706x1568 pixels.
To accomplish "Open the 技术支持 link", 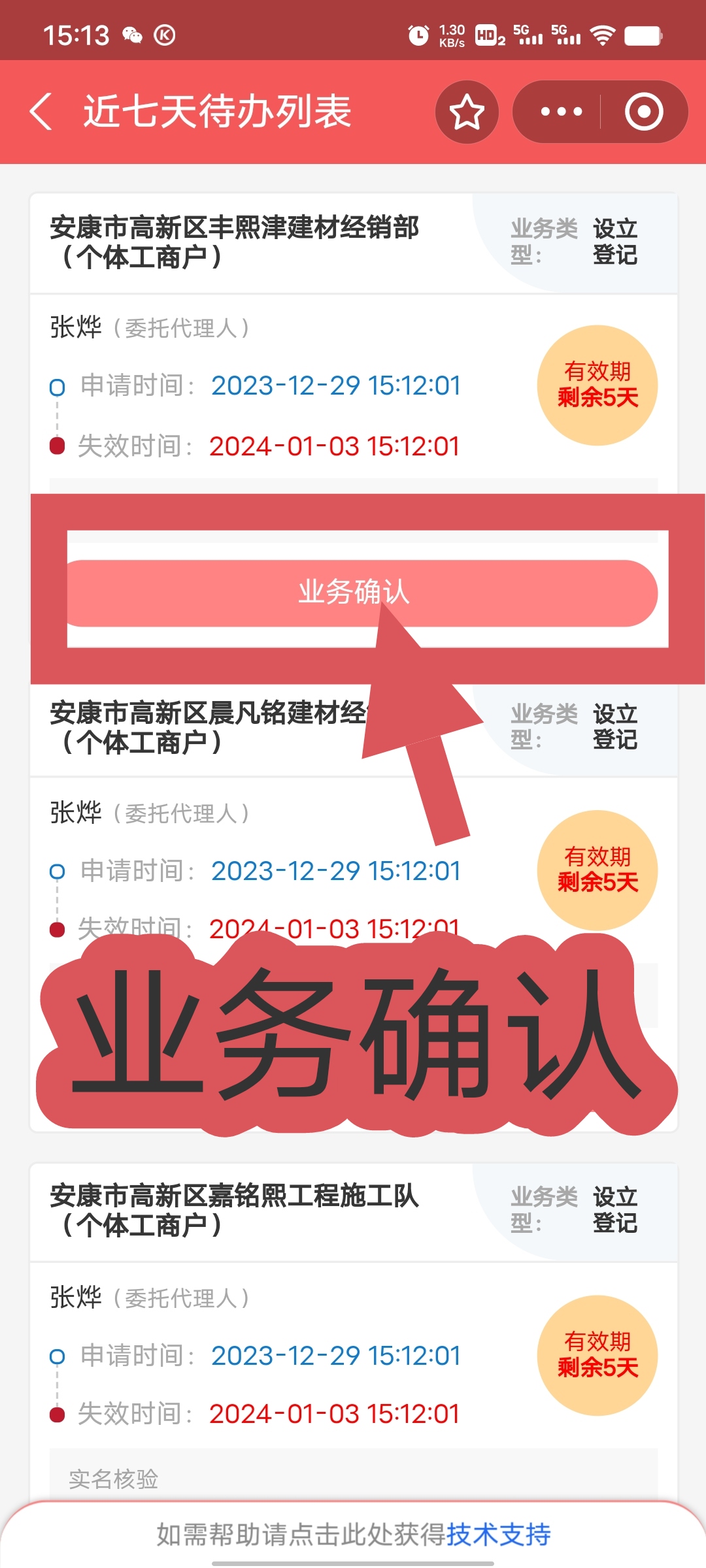I will point(499,1535).
